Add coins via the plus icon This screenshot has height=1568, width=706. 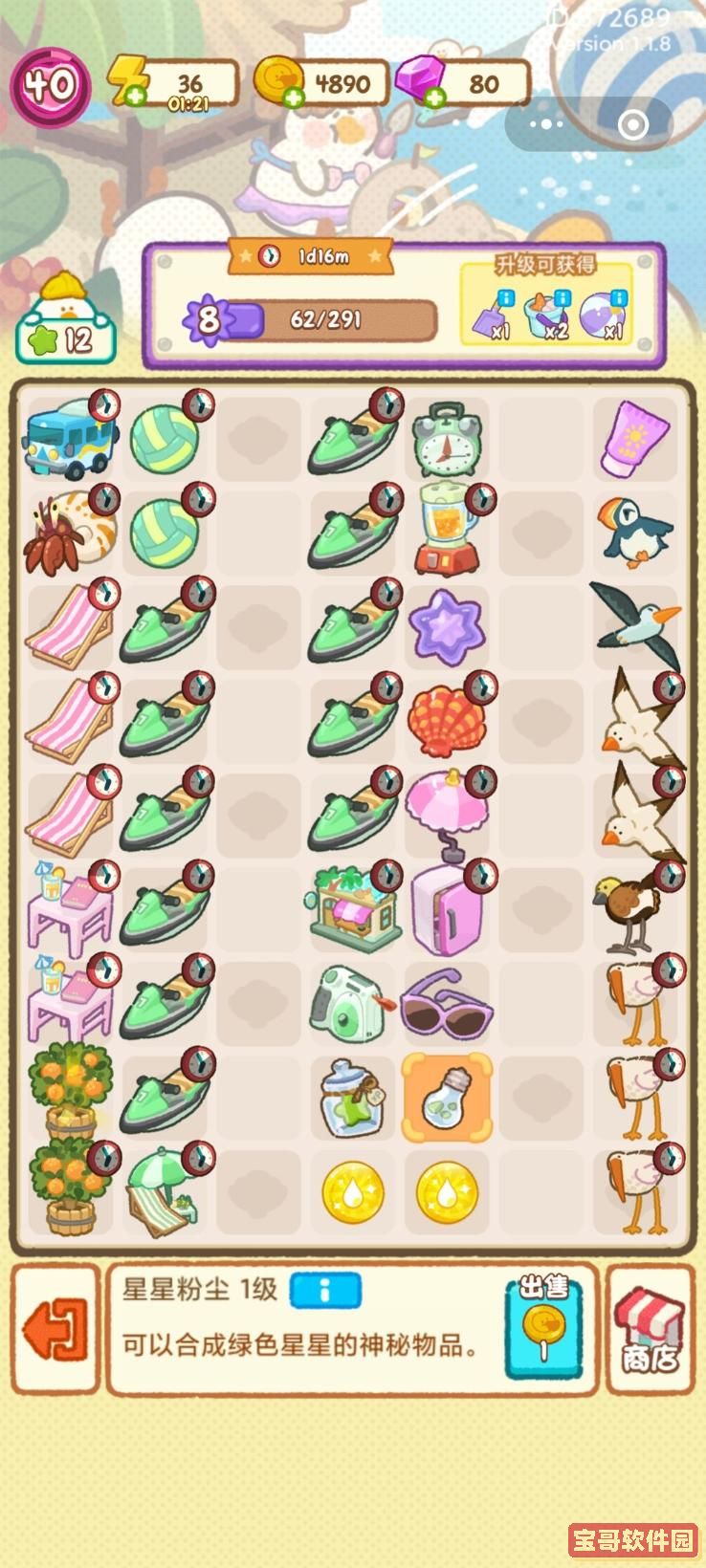point(293,97)
